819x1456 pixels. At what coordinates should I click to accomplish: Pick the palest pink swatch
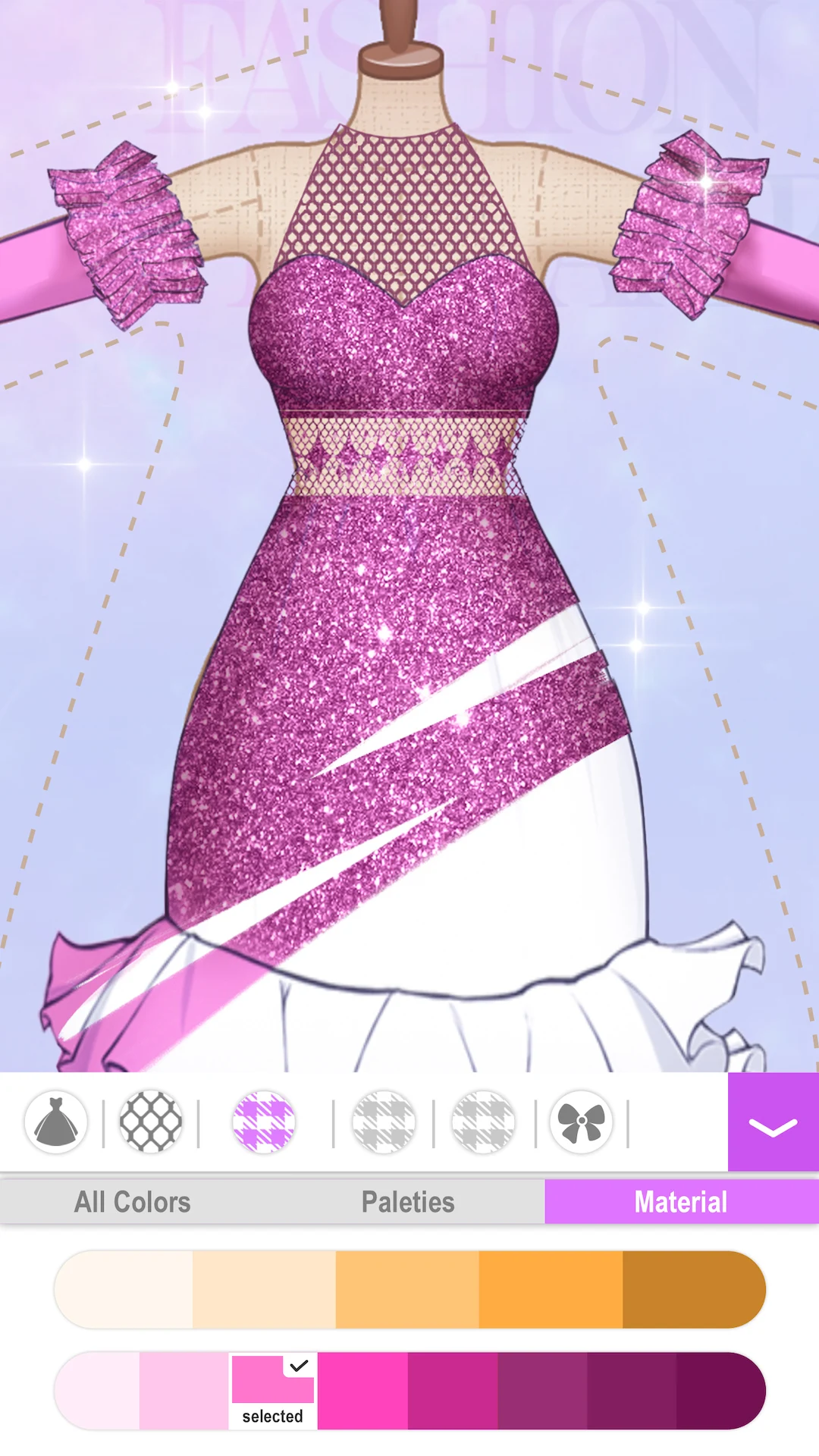99,1391
